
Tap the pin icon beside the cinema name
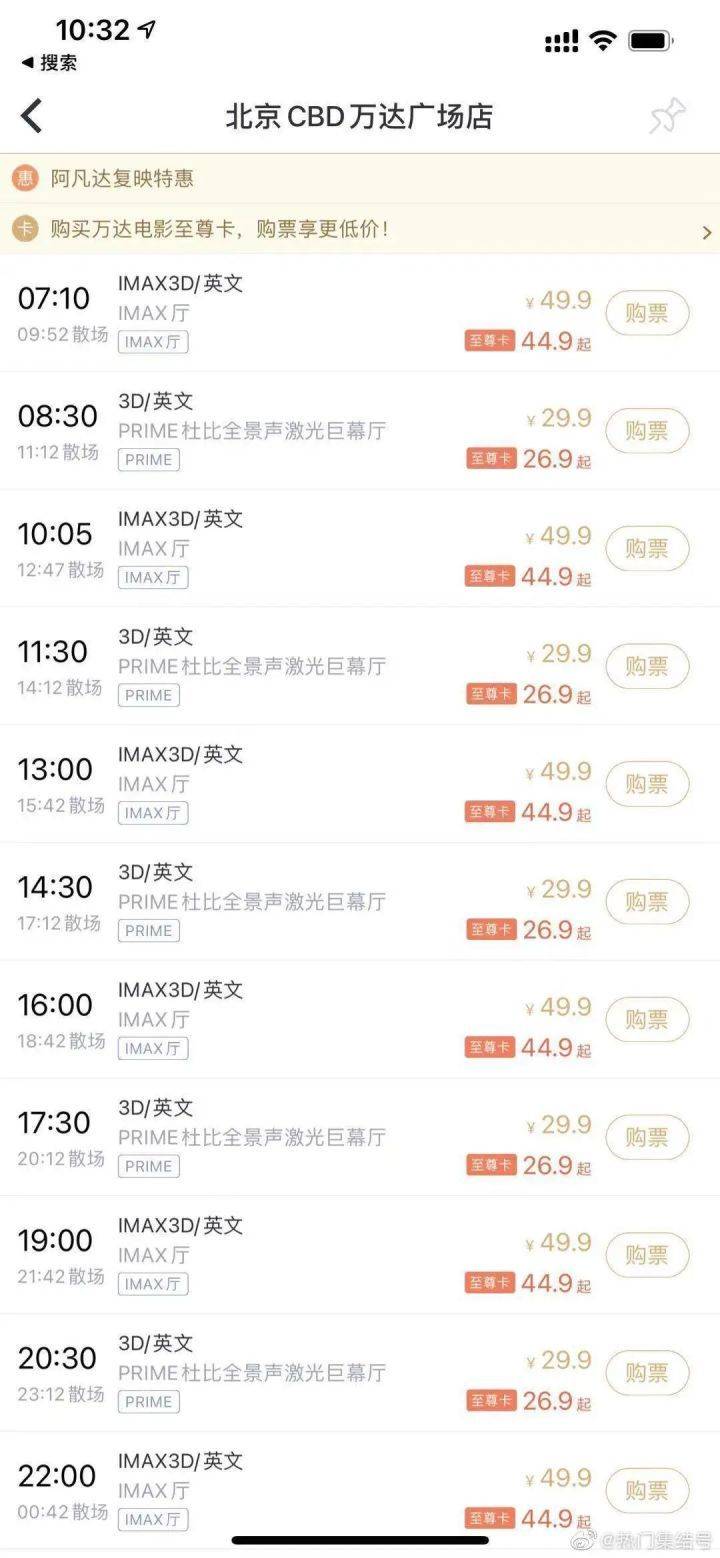(x=668, y=113)
